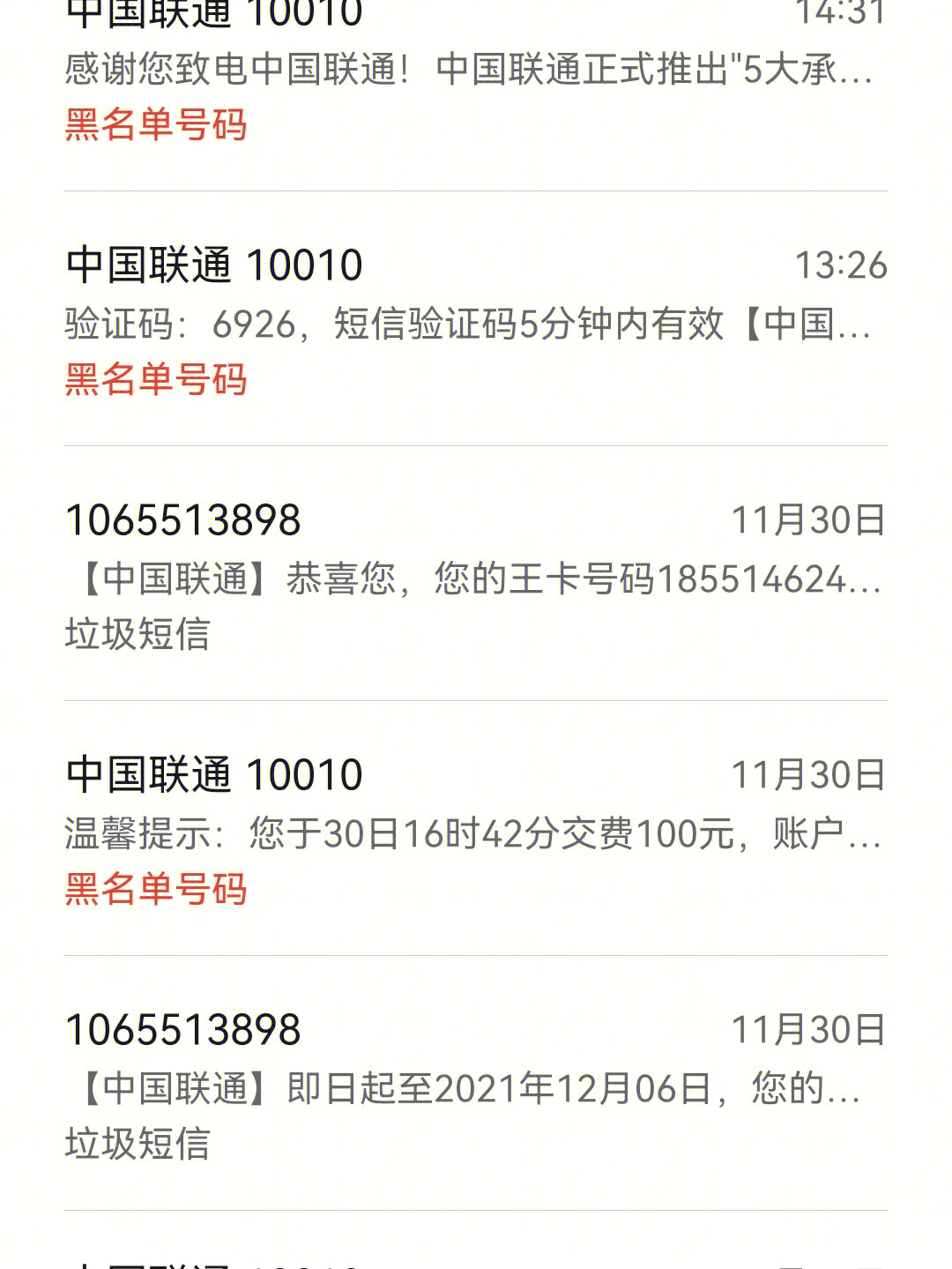Viewport: 952px width, 1269px height.
Task: Open the 13:26 message with verification code 6926
Action: click(467, 323)
